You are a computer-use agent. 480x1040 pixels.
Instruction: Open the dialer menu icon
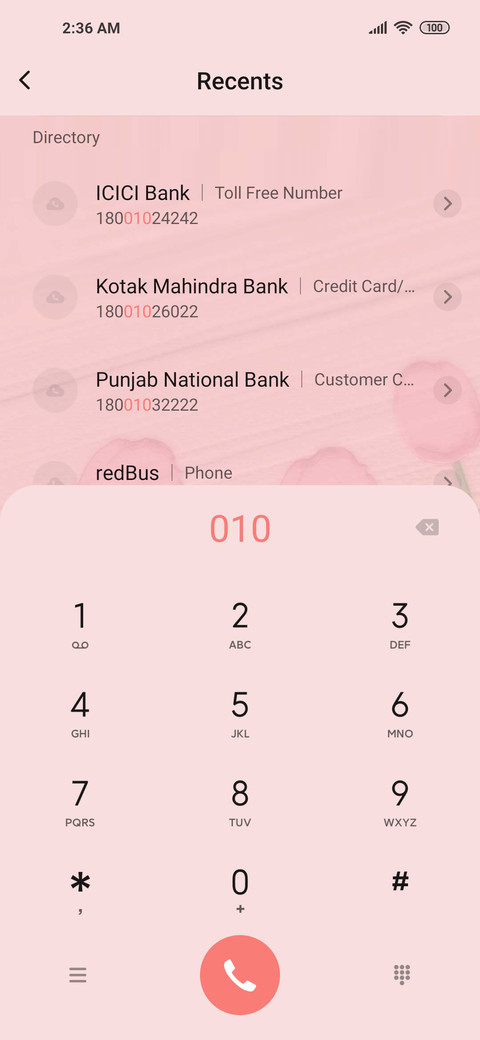[x=78, y=975]
